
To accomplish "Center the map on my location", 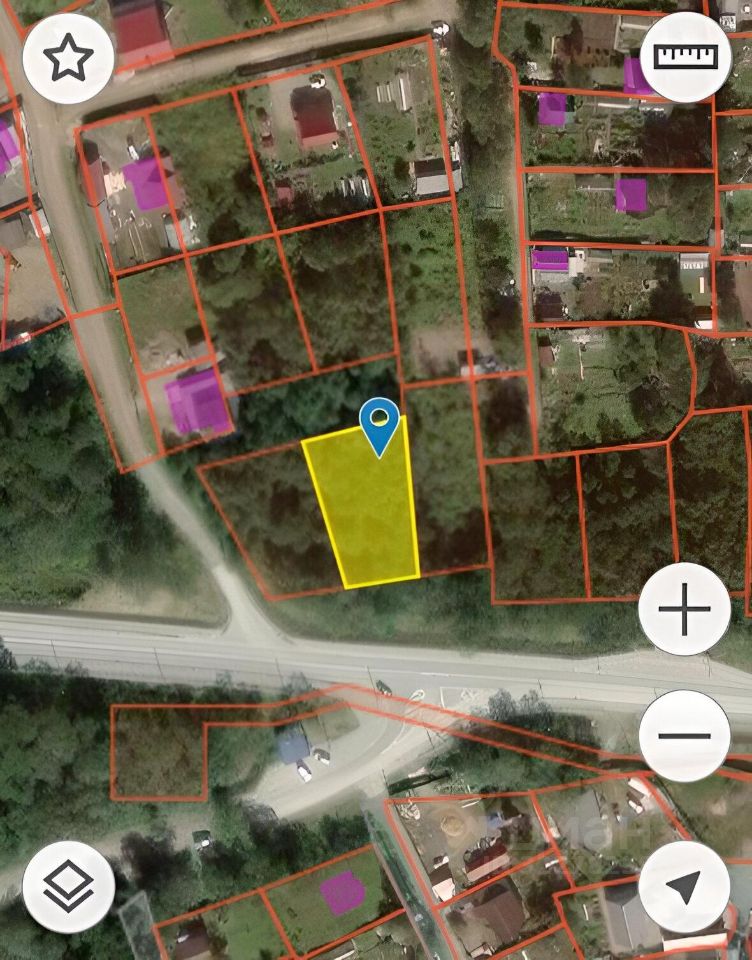I will click(x=684, y=887).
